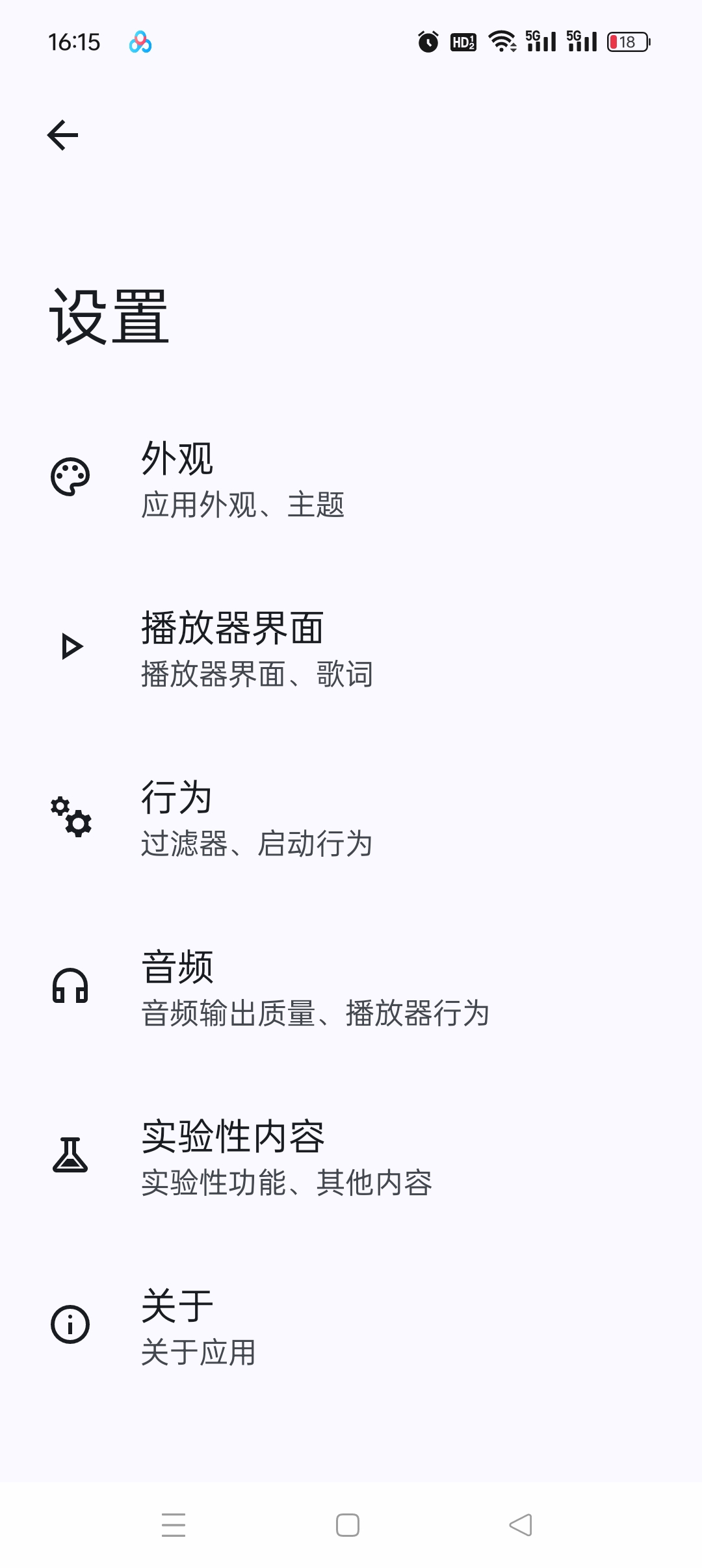Tap the battery indicator showing 18
Image resolution: width=702 pixels, height=1568 pixels.
(x=626, y=42)
